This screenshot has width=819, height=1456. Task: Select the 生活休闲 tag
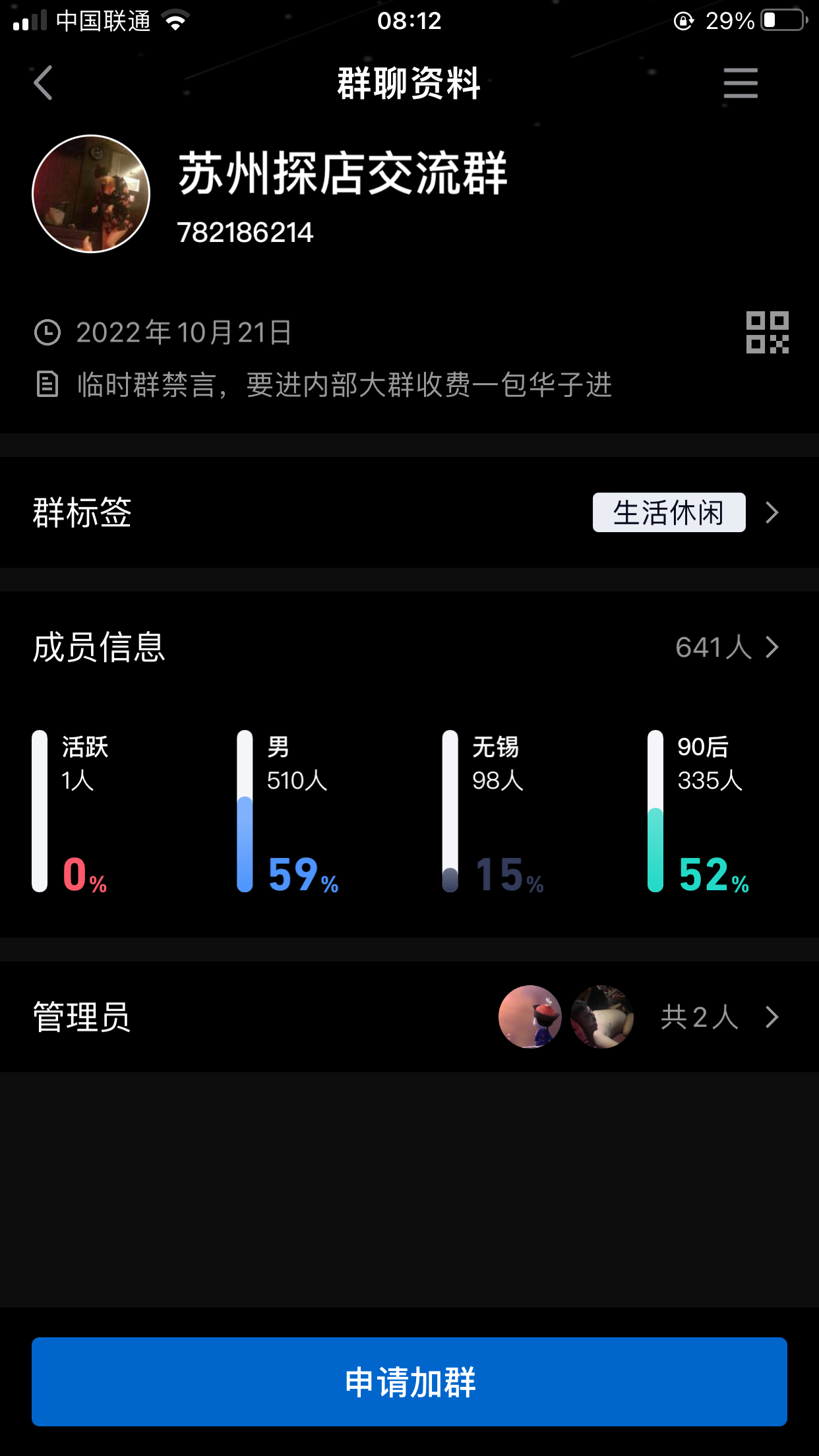[x=668, y=512]
